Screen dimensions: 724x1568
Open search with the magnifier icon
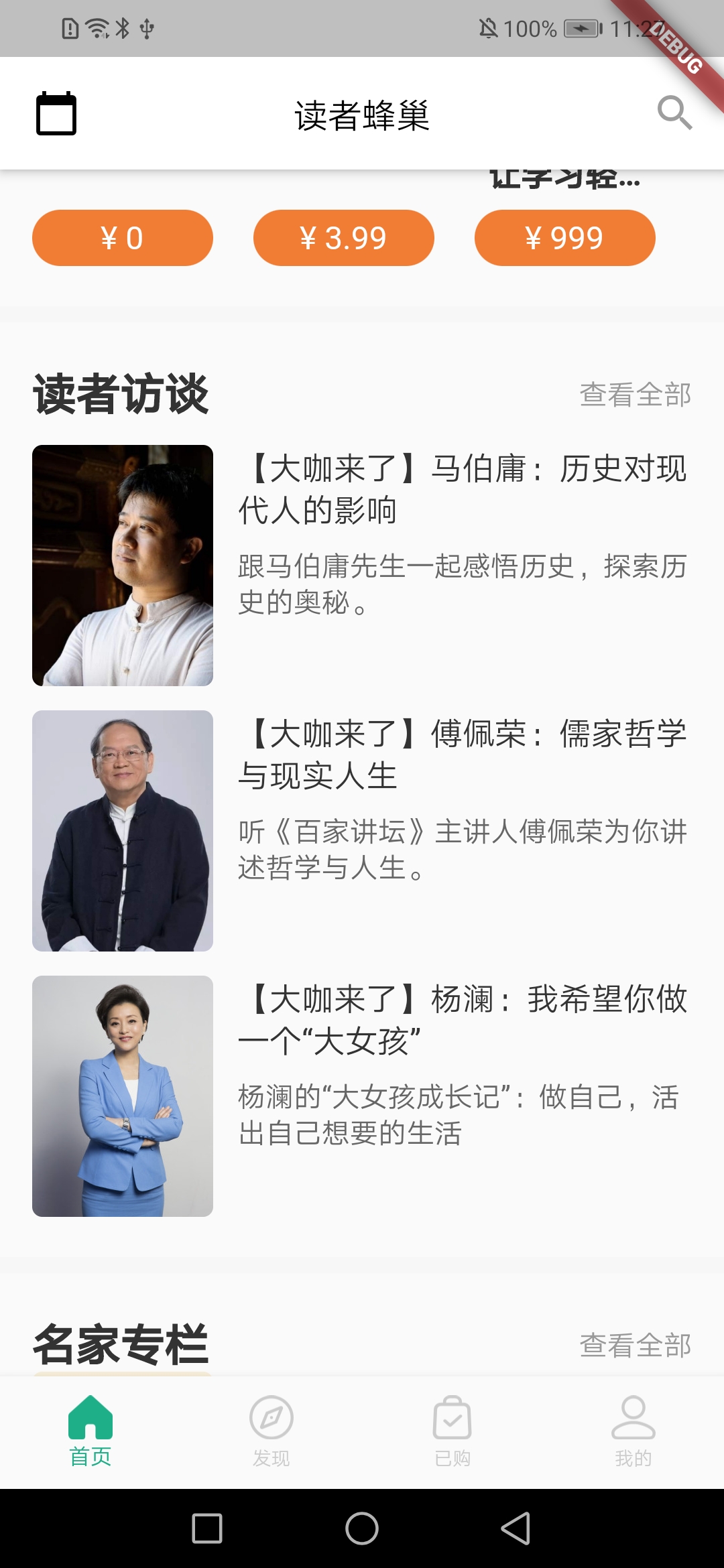click(x=674, y=113)
